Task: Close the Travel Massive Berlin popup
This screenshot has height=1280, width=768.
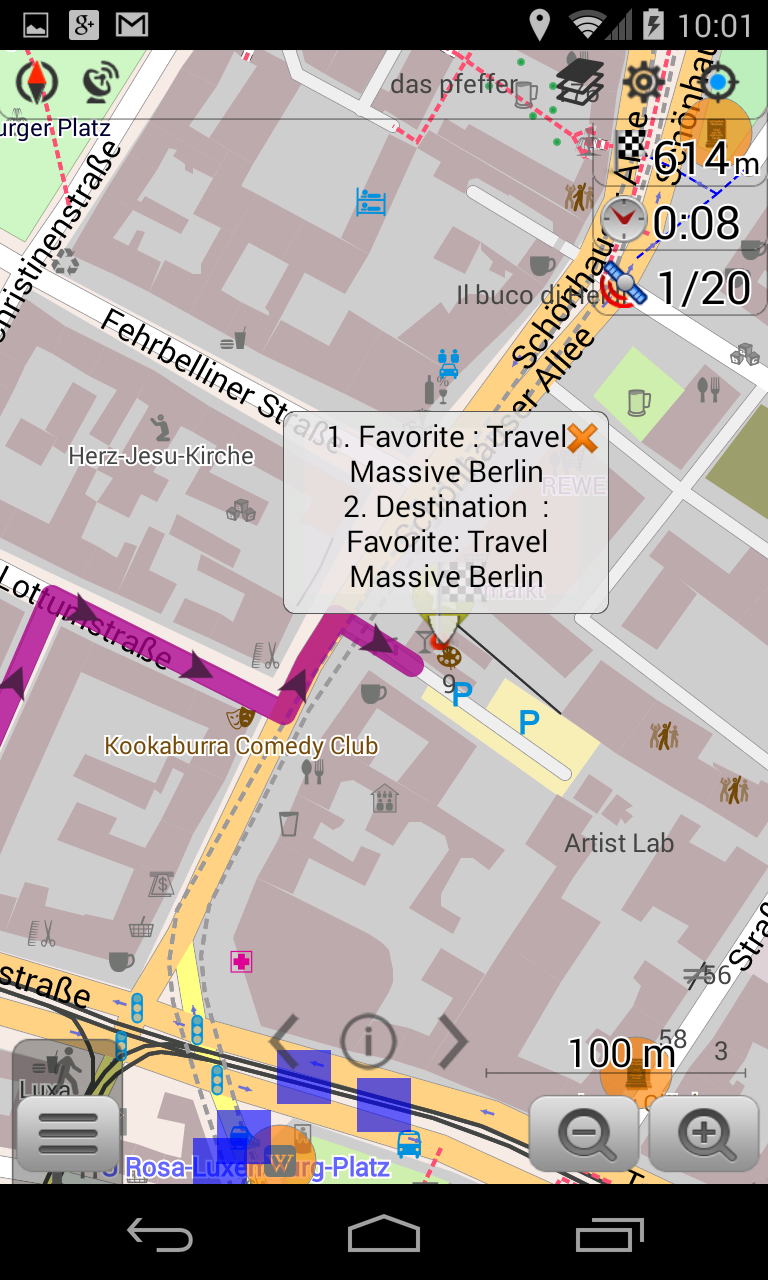Action: (582, 438)
